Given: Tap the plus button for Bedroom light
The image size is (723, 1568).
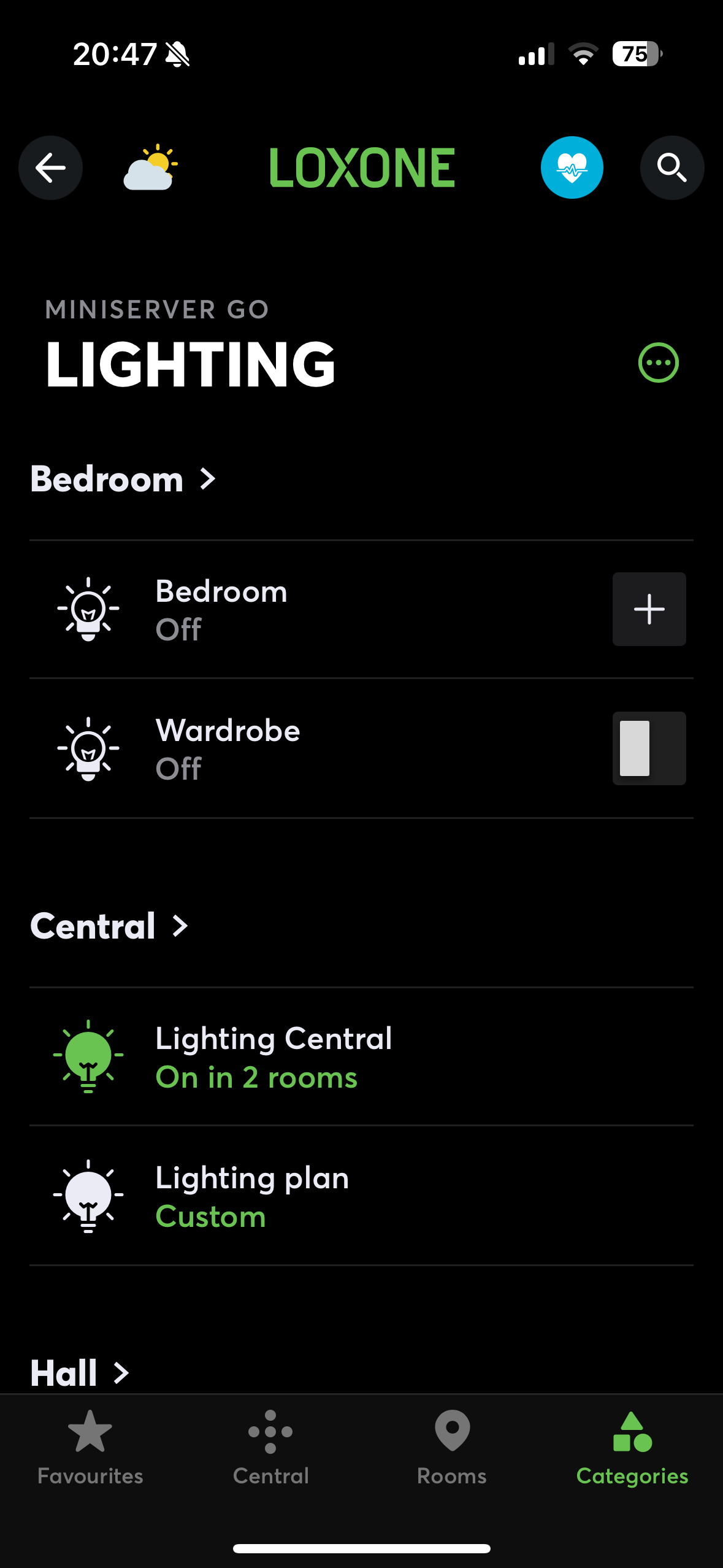Looking at the screenshot, I should tap(649, 609).
